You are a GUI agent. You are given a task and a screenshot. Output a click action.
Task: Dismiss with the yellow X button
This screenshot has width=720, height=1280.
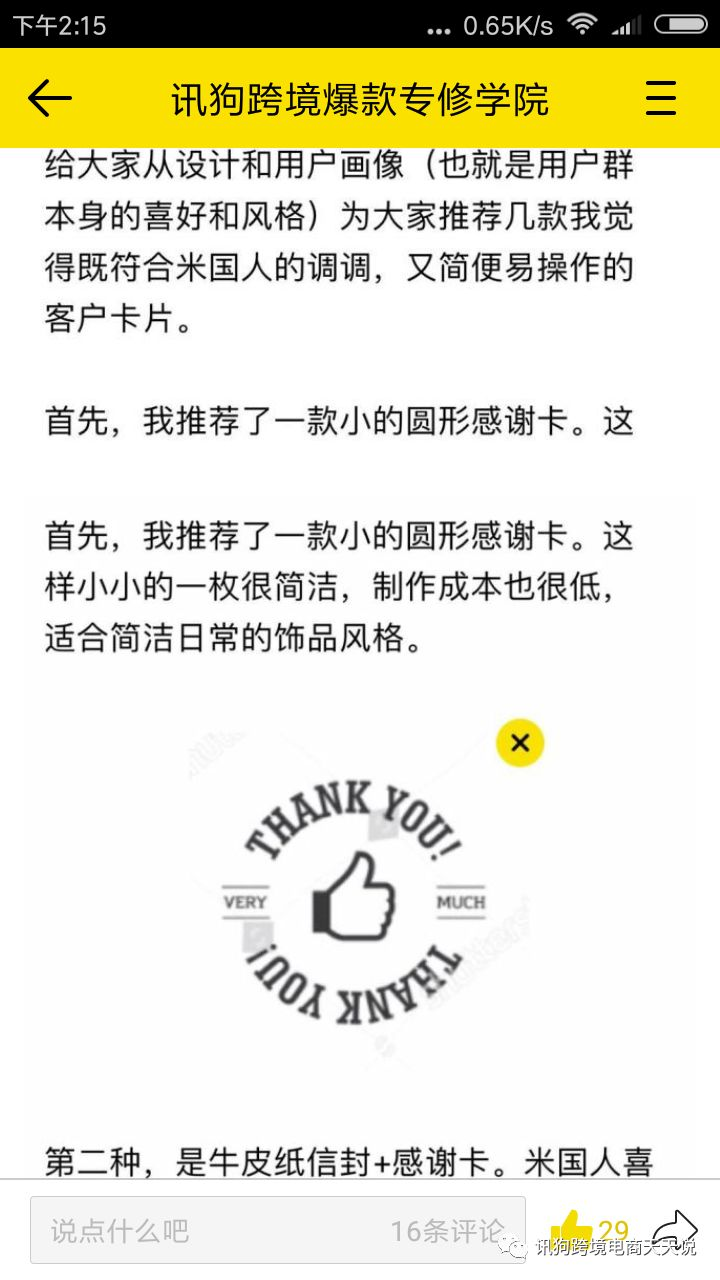pyautogui.click(x=520, y=743)
